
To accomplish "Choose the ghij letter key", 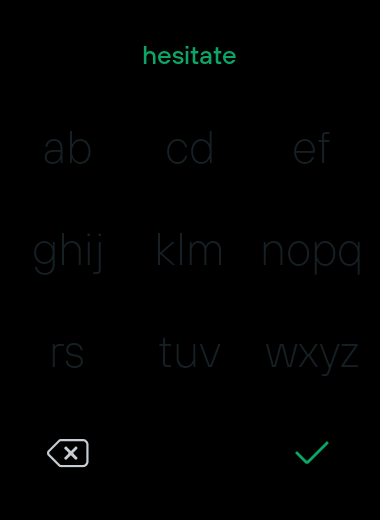I will click(68, 254).
